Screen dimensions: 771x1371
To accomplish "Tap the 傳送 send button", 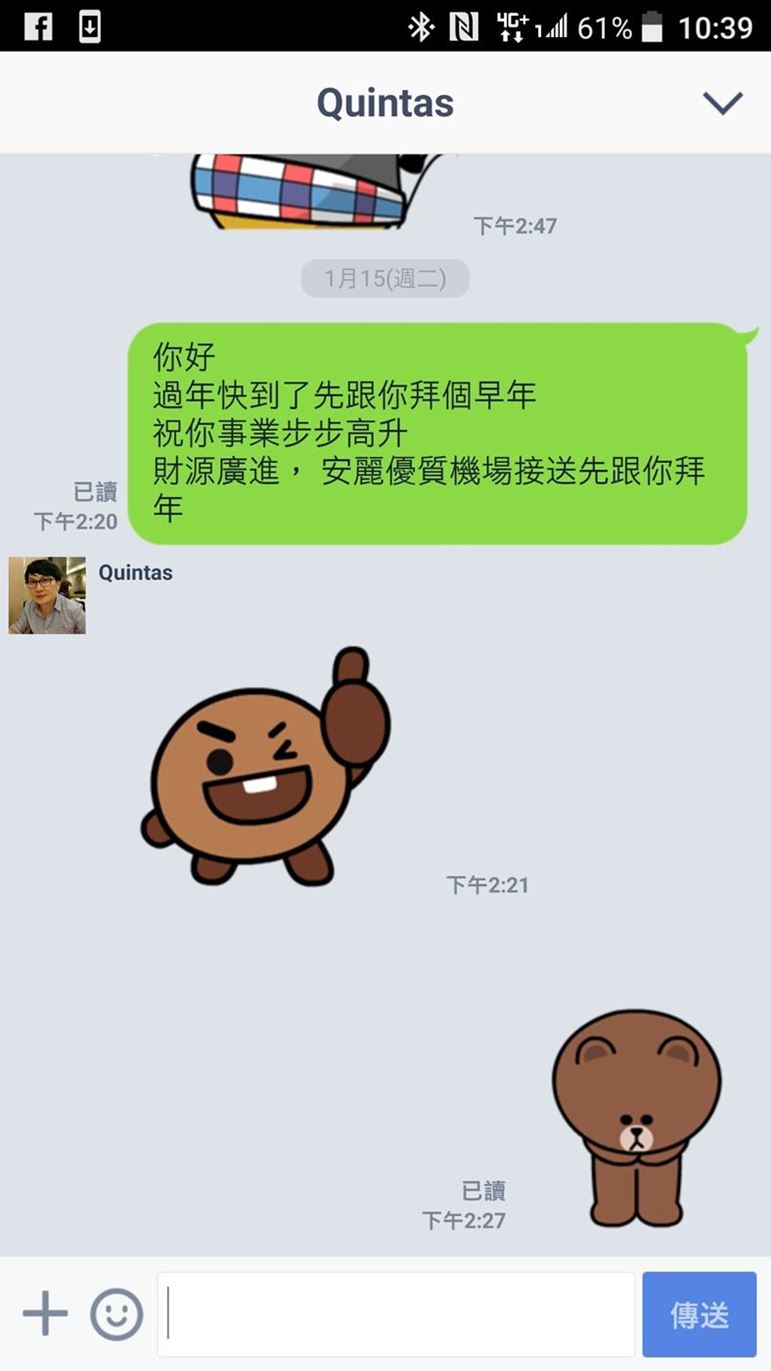I will click(699, 1314).
